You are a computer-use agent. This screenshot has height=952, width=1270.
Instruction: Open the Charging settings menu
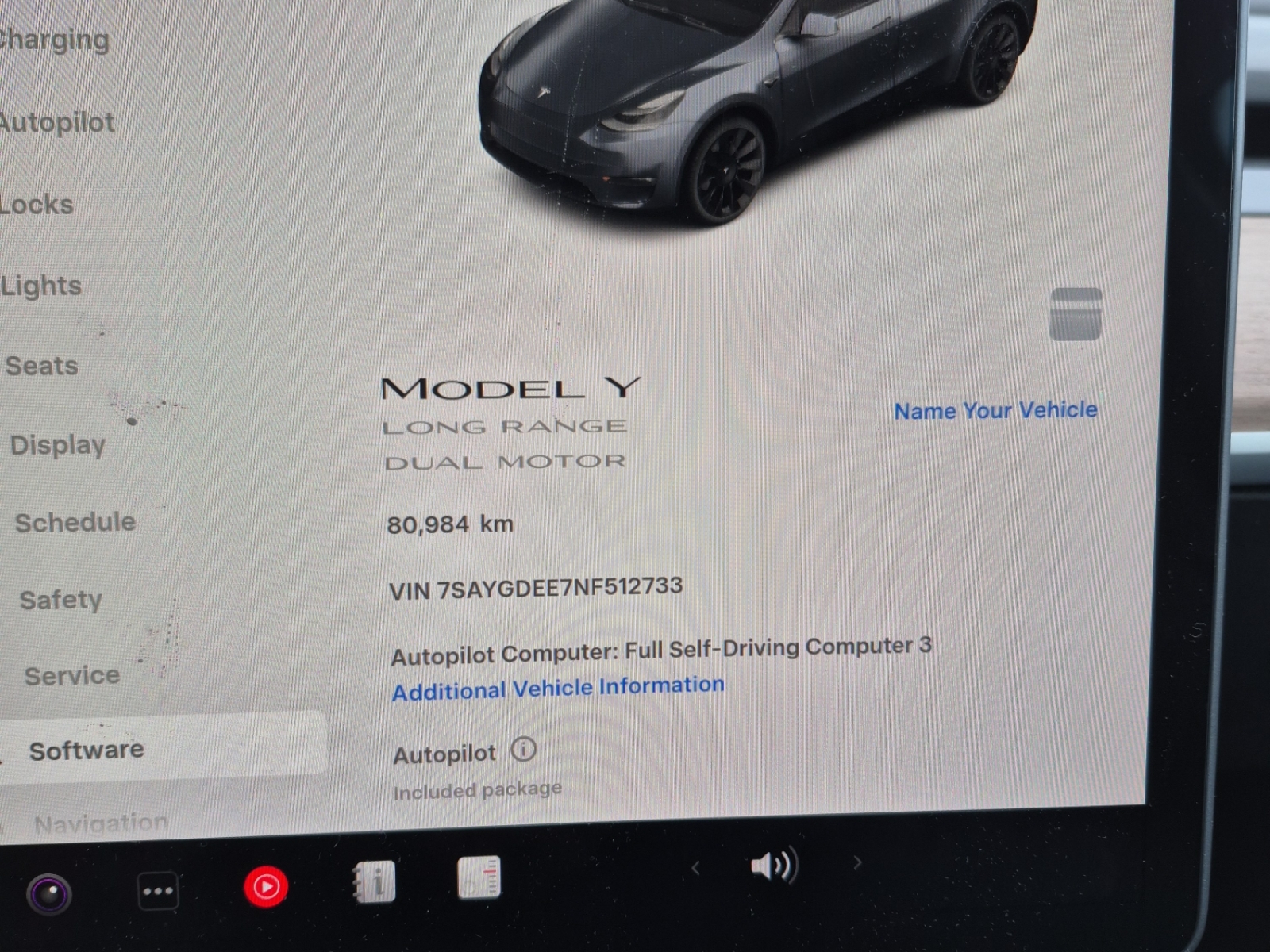(x=54, y=40)
